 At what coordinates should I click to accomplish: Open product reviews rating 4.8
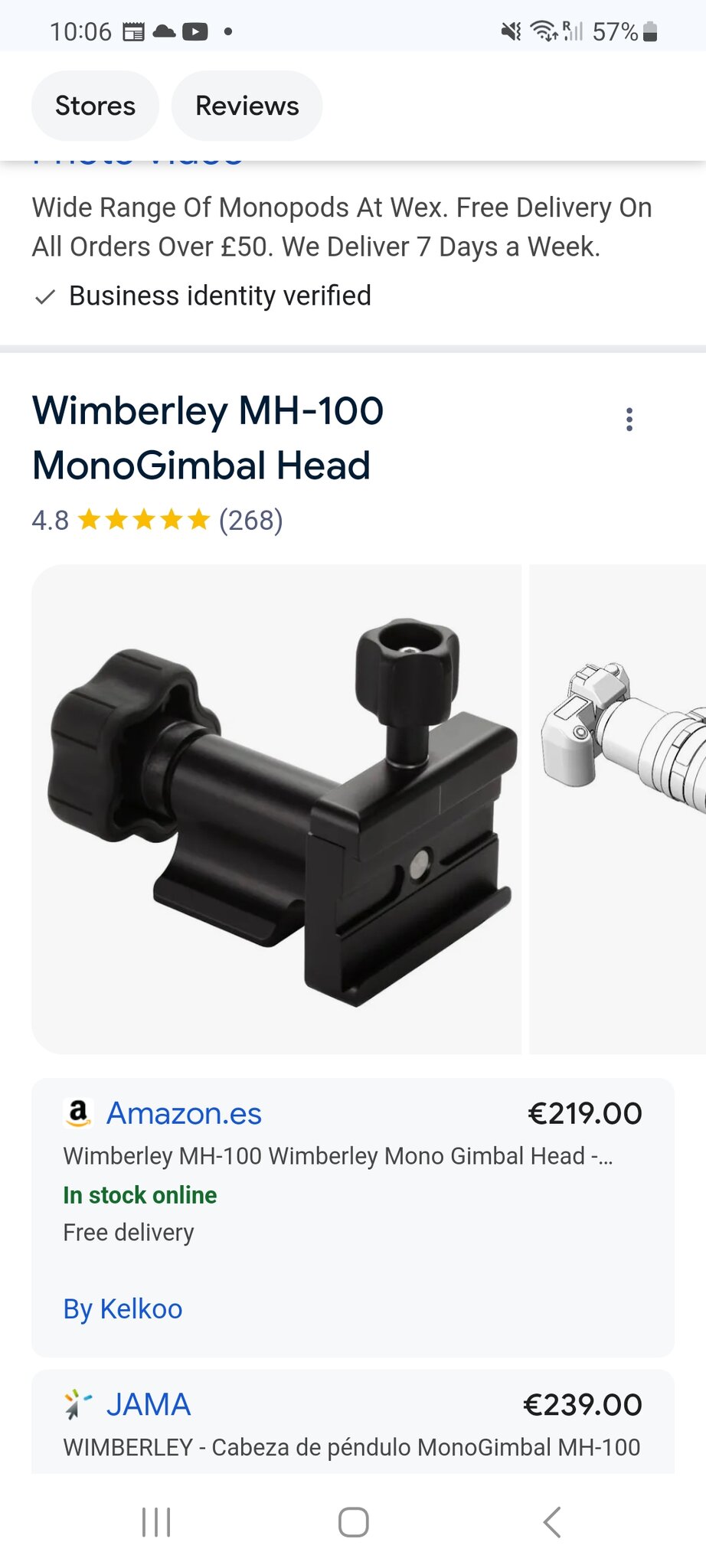(x=157, y=521)
